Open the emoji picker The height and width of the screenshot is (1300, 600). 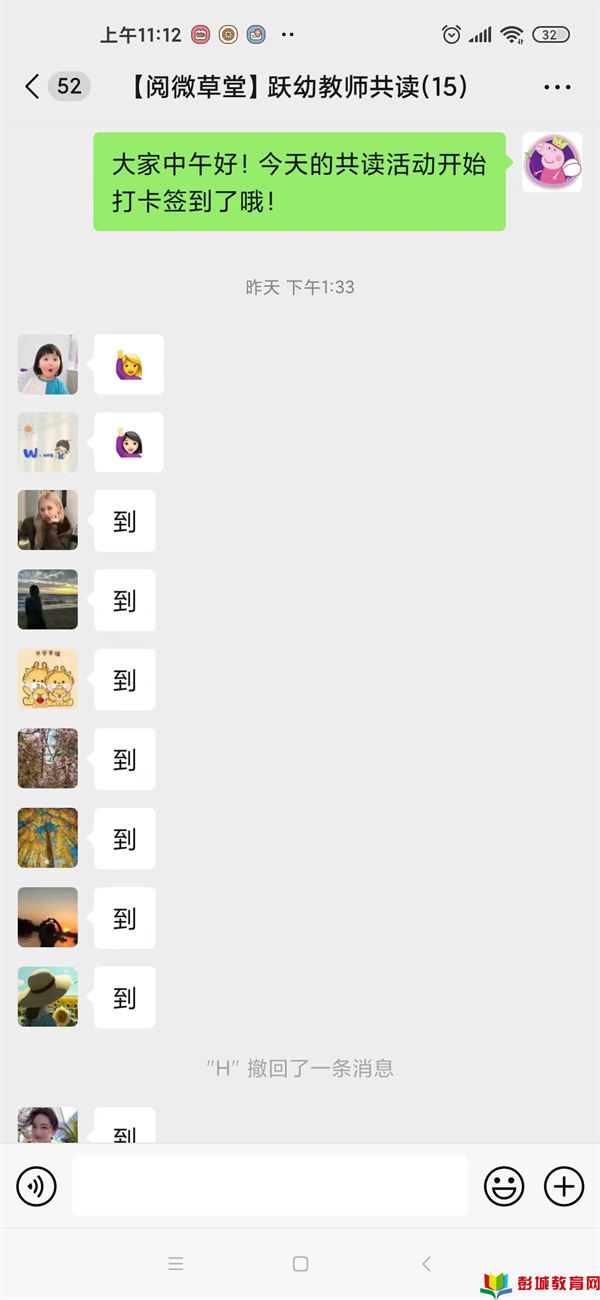pos(504,1187)
